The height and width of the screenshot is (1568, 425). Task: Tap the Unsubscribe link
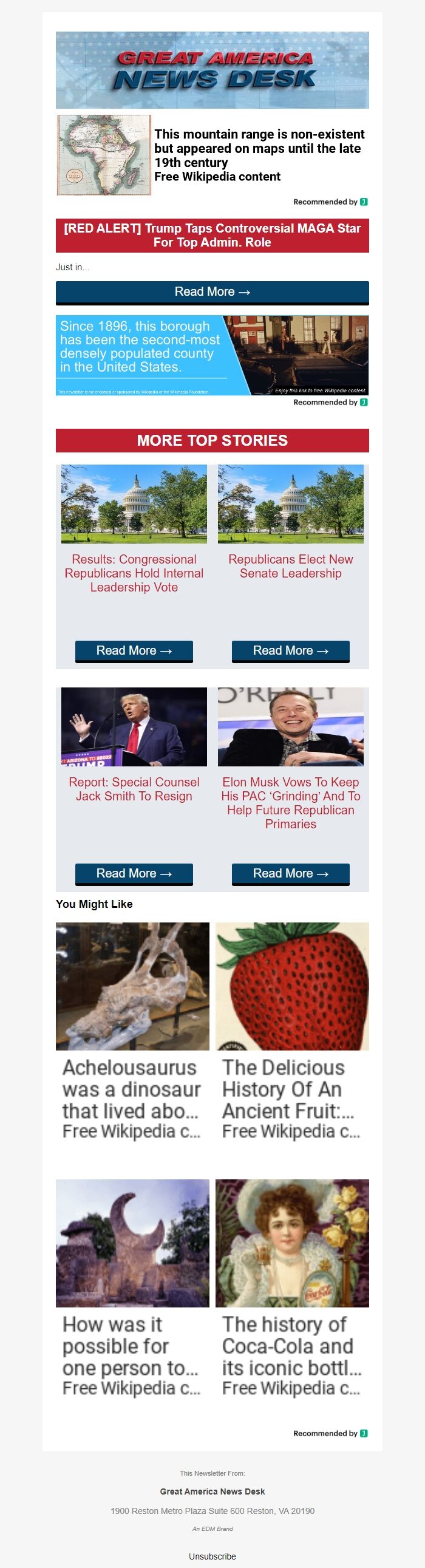(x=212, y=1556)
